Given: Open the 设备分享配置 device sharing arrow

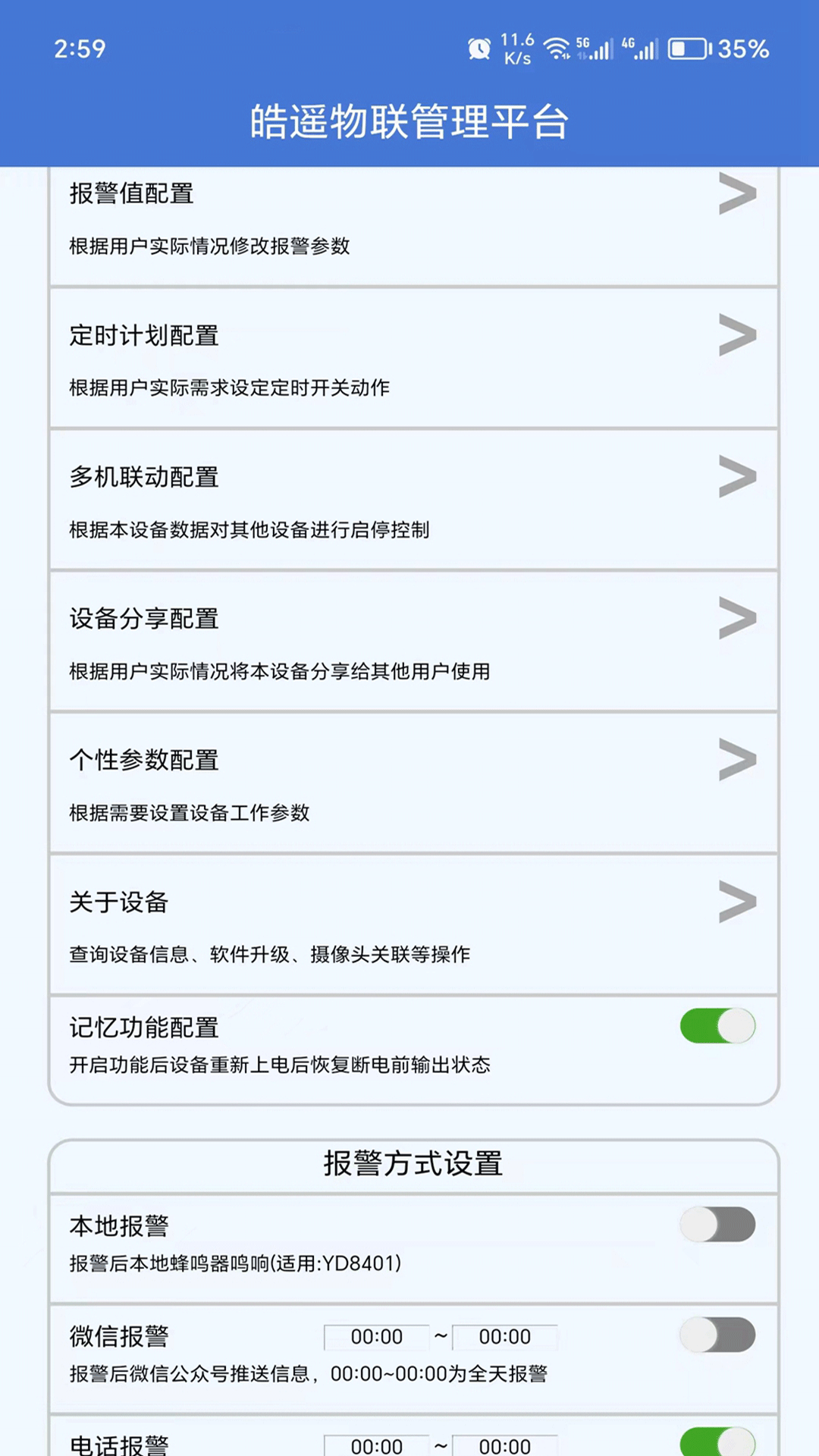Looking at the screenshot, I should [738, 619].
